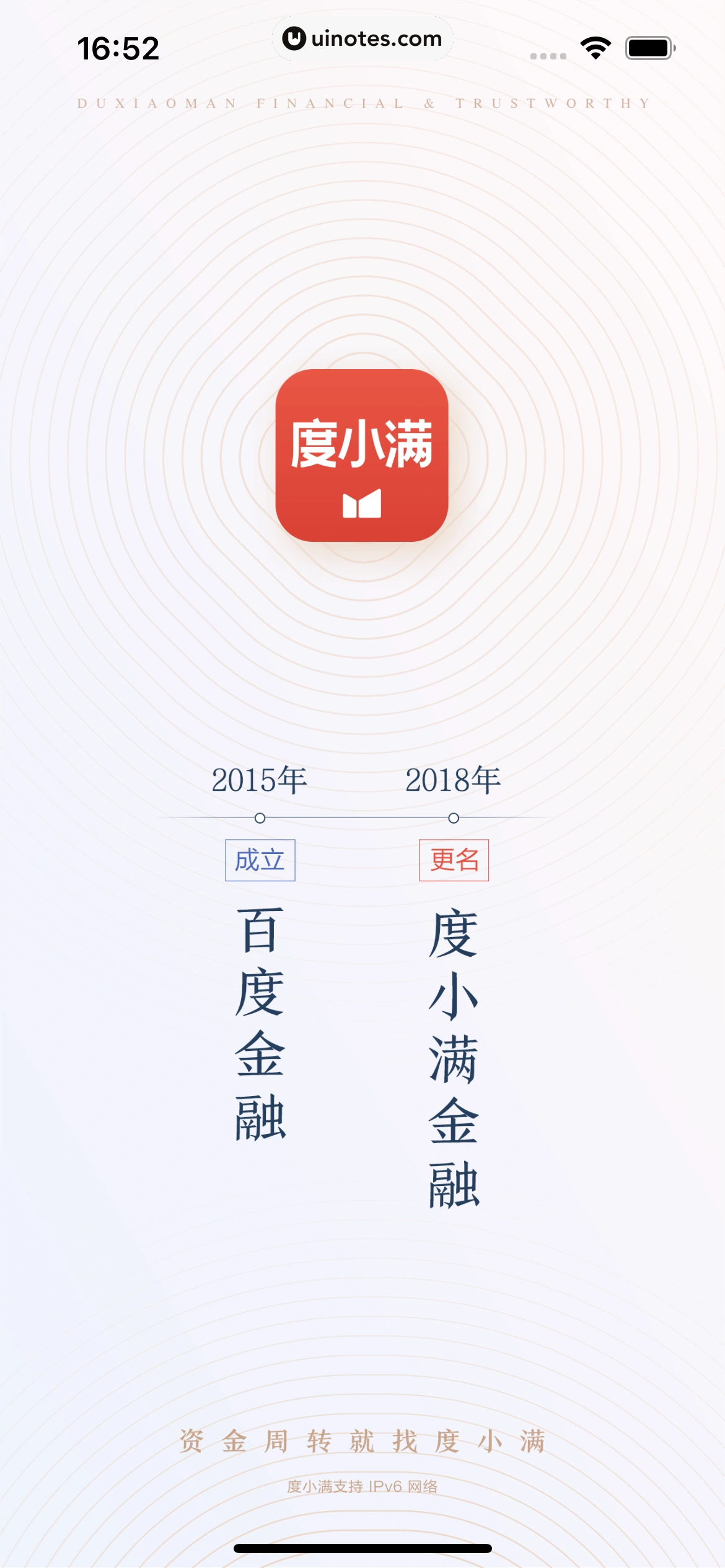Select the 2015年 timeline marker dot

[x=260, y=817]
